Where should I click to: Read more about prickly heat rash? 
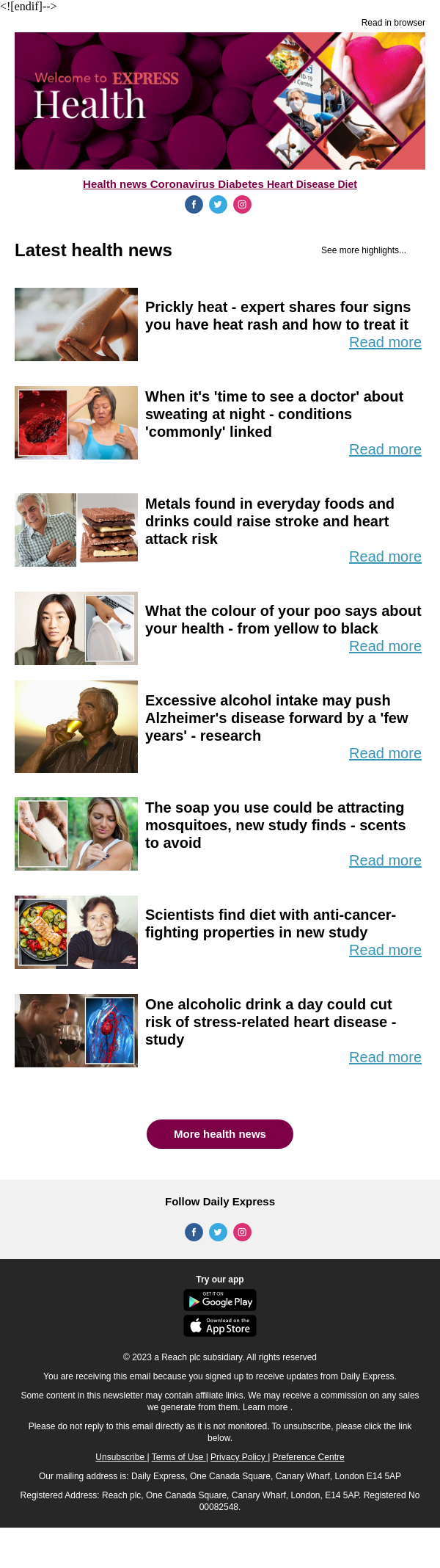pyautogui.click(x=385, y=343)
